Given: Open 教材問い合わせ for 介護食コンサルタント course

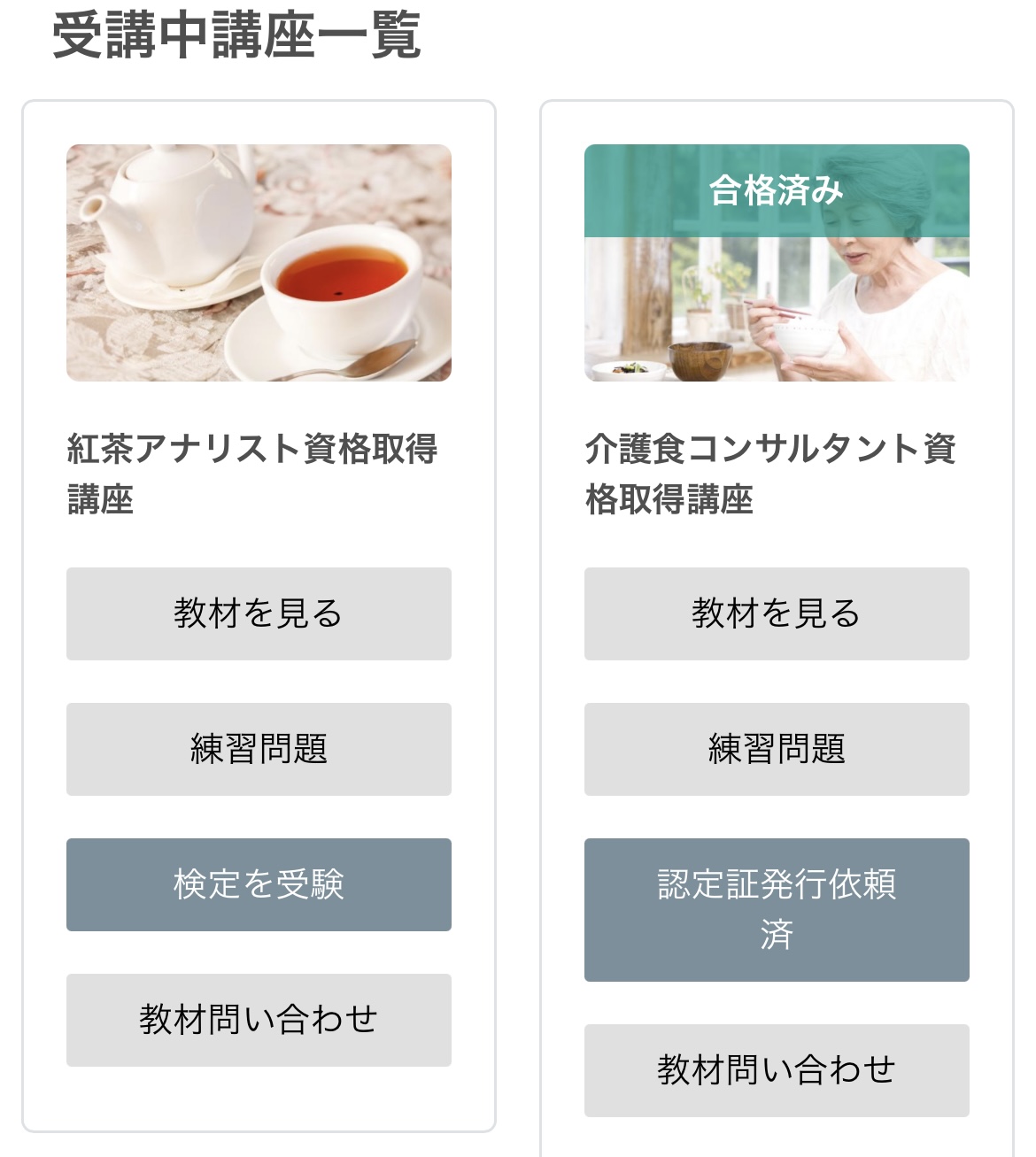Looking at the screenshot, I should point(777,1070).
